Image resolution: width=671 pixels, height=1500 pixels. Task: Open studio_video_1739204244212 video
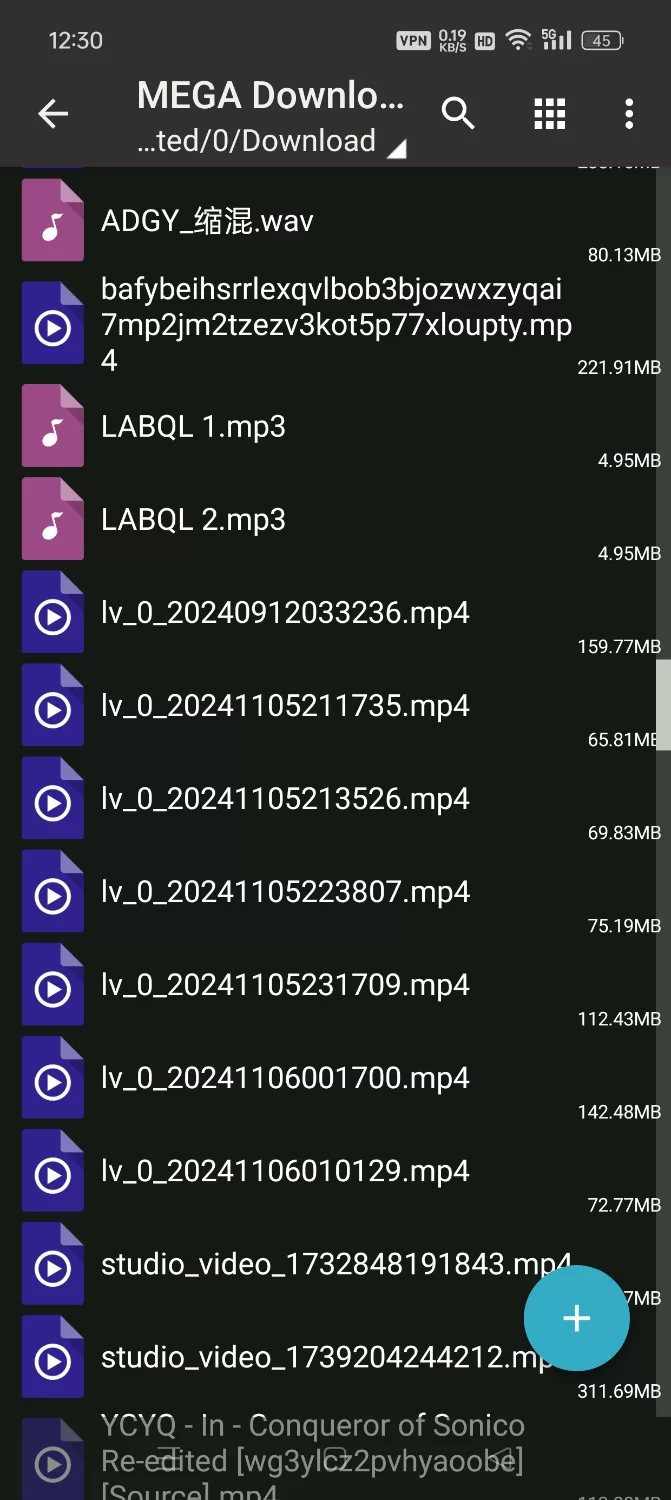pos(300,1358)
